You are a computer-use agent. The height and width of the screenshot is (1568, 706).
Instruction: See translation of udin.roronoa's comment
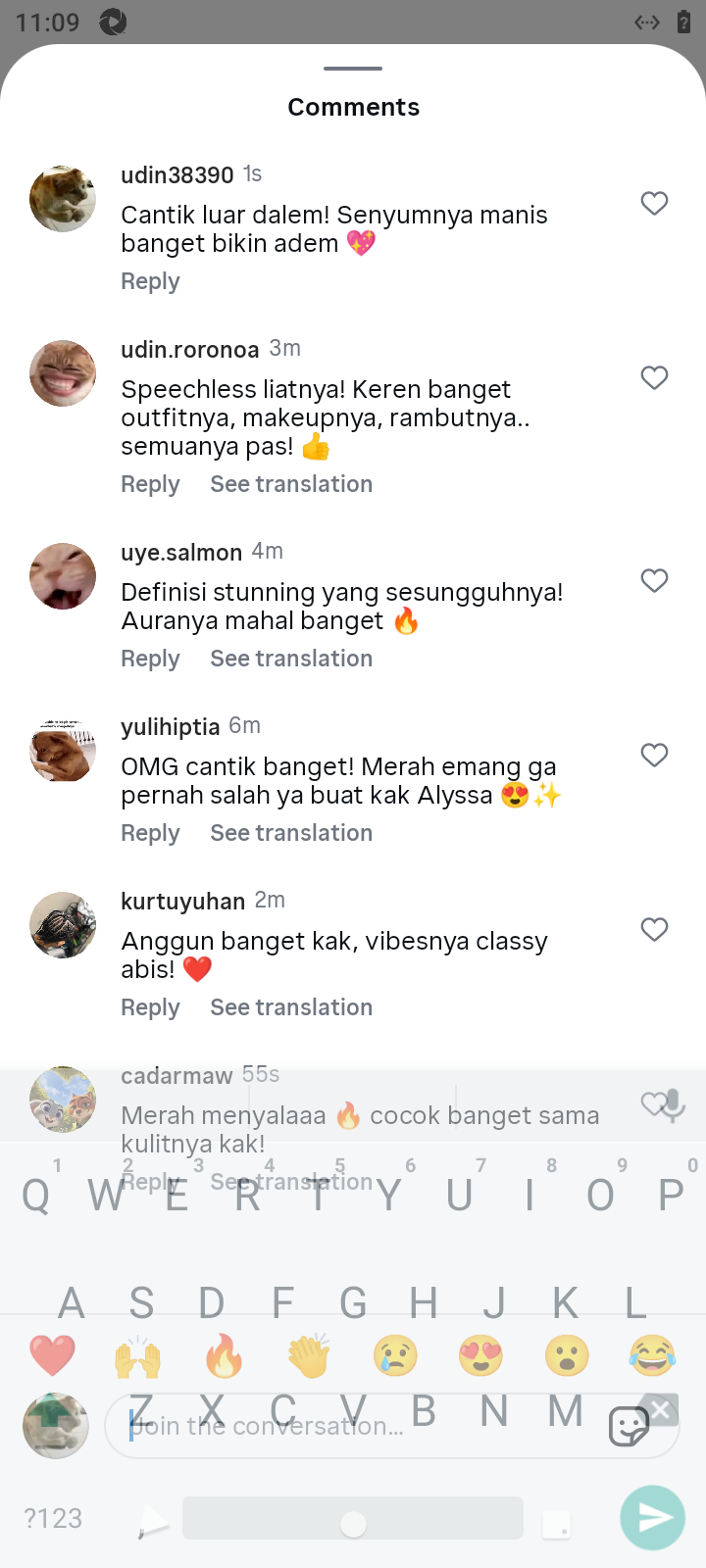click(291, 484)
